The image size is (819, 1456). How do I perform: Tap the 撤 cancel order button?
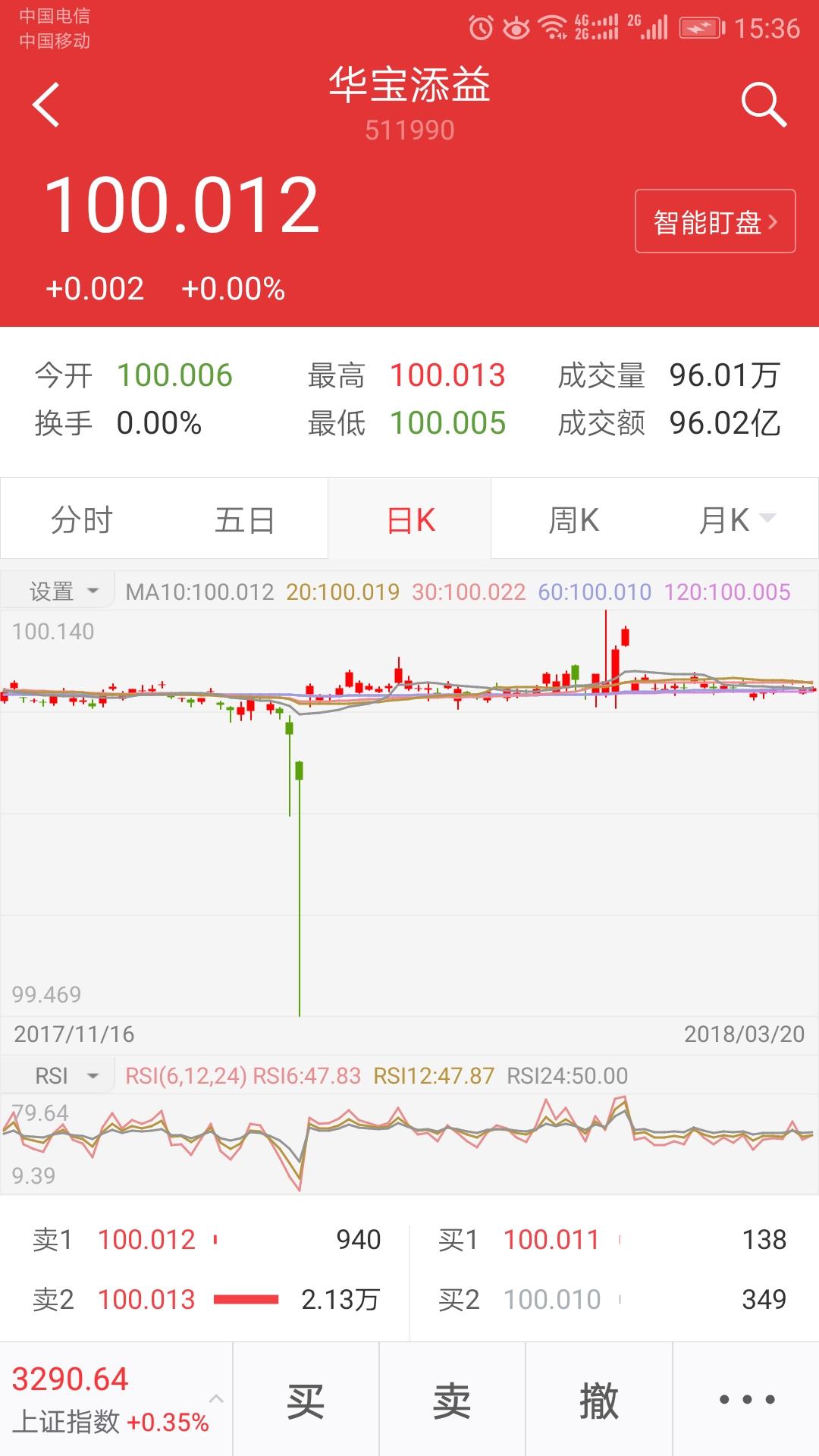click(599, 1400)
